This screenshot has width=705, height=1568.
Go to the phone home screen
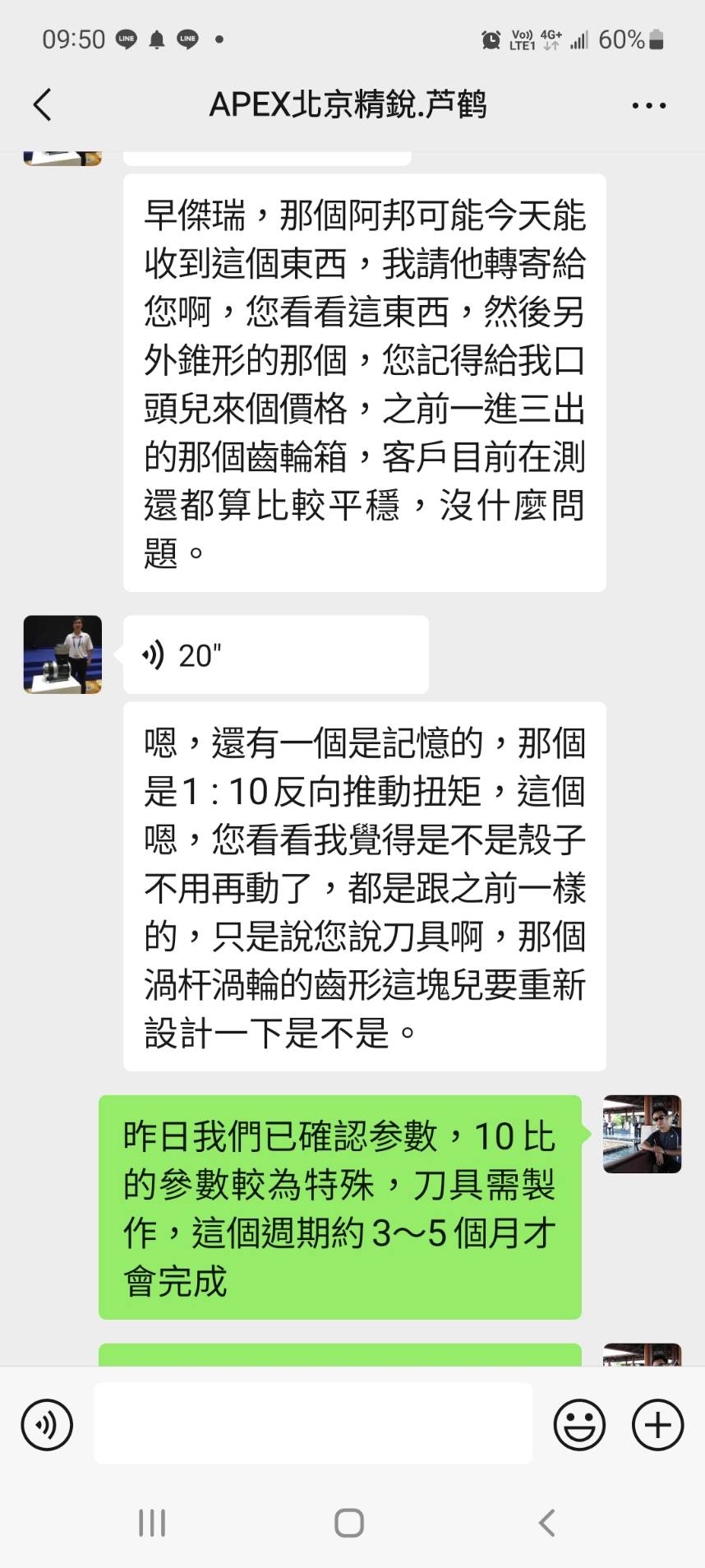(x=349, y=1523)
